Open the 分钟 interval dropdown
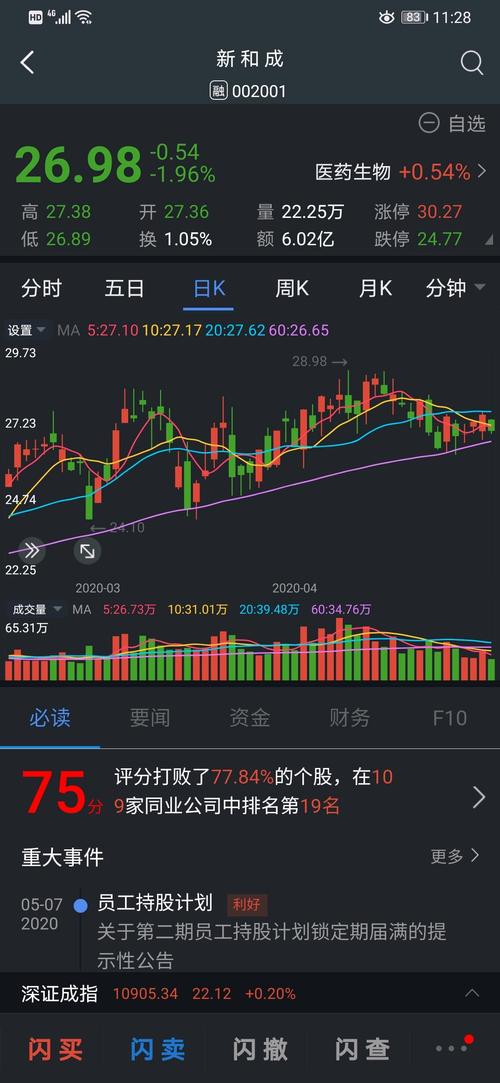The image size is (500, 1083). tap(455, 288)
